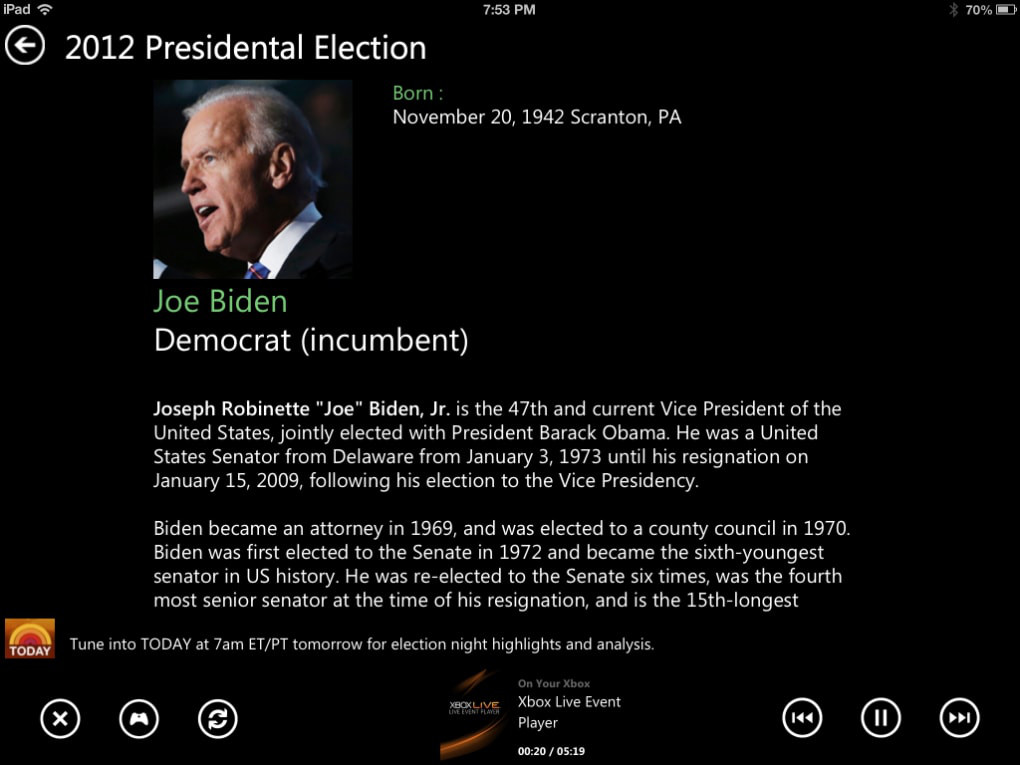Skip to the next track
The image size is (1020, 765).
click(x=959, y=718)
